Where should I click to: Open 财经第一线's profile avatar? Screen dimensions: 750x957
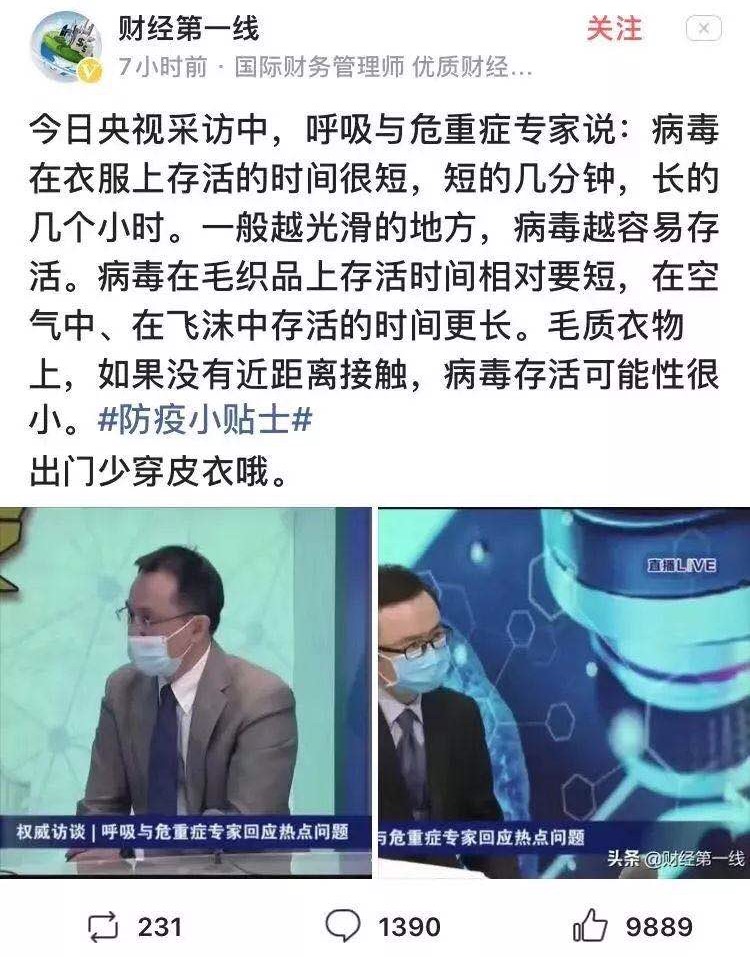pos(65,46)
